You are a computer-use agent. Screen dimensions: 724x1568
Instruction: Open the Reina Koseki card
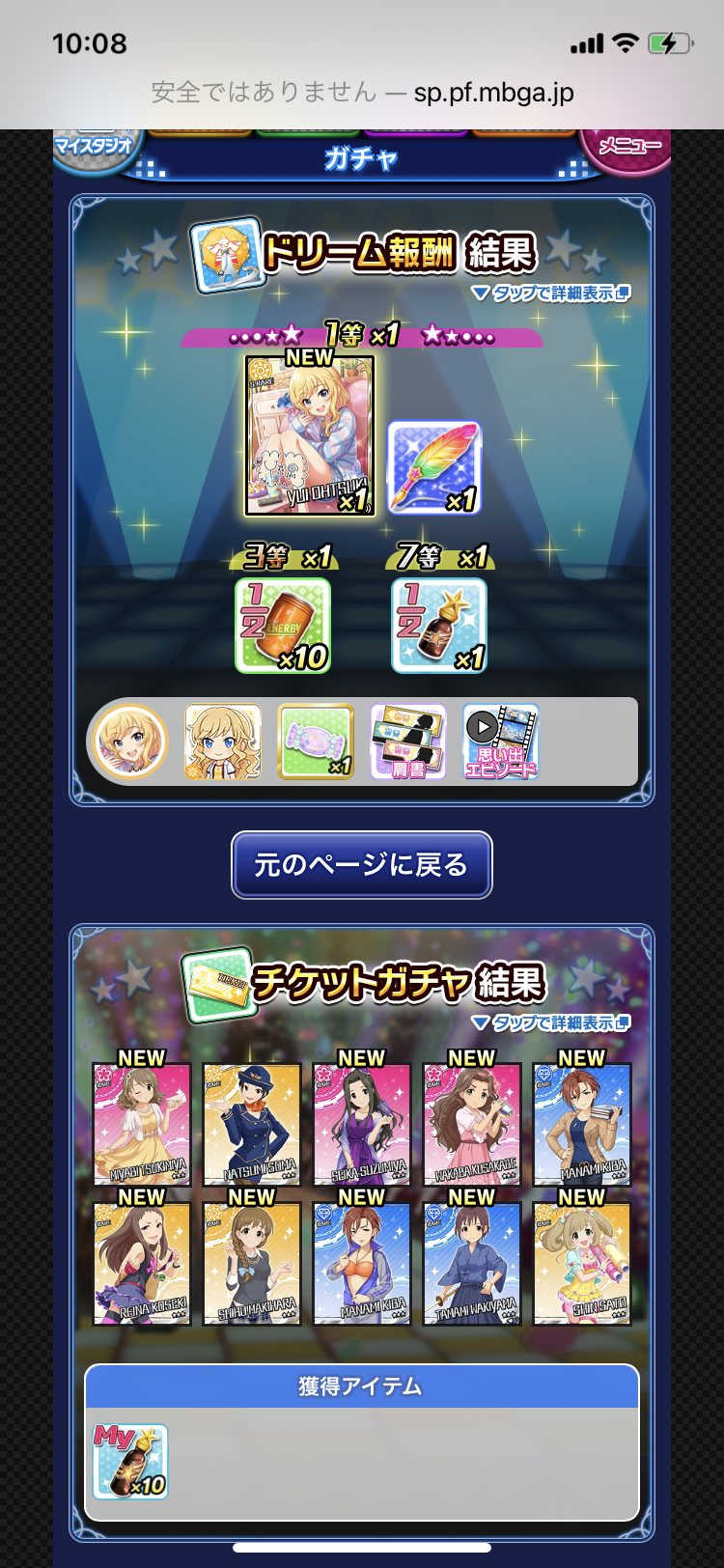(x=142, y=1263)
